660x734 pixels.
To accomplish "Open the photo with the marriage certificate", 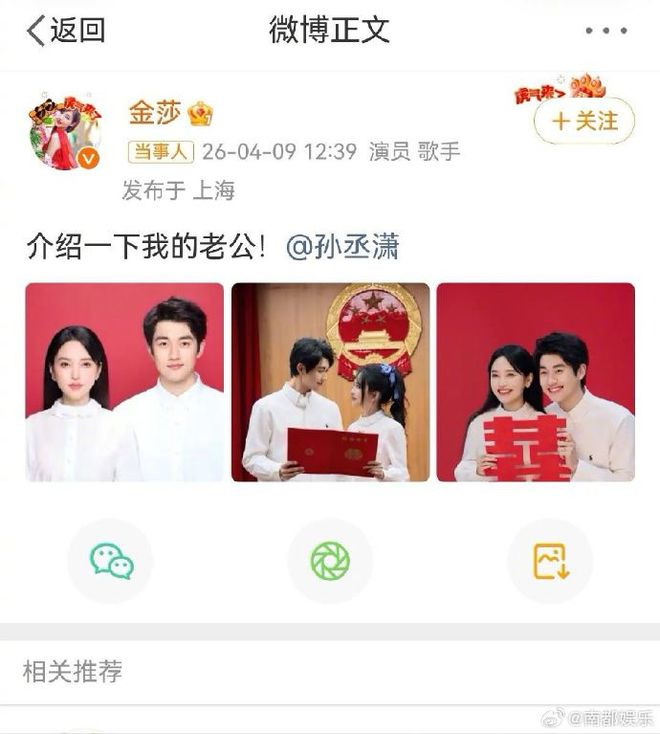I will [x=330, y=382].
